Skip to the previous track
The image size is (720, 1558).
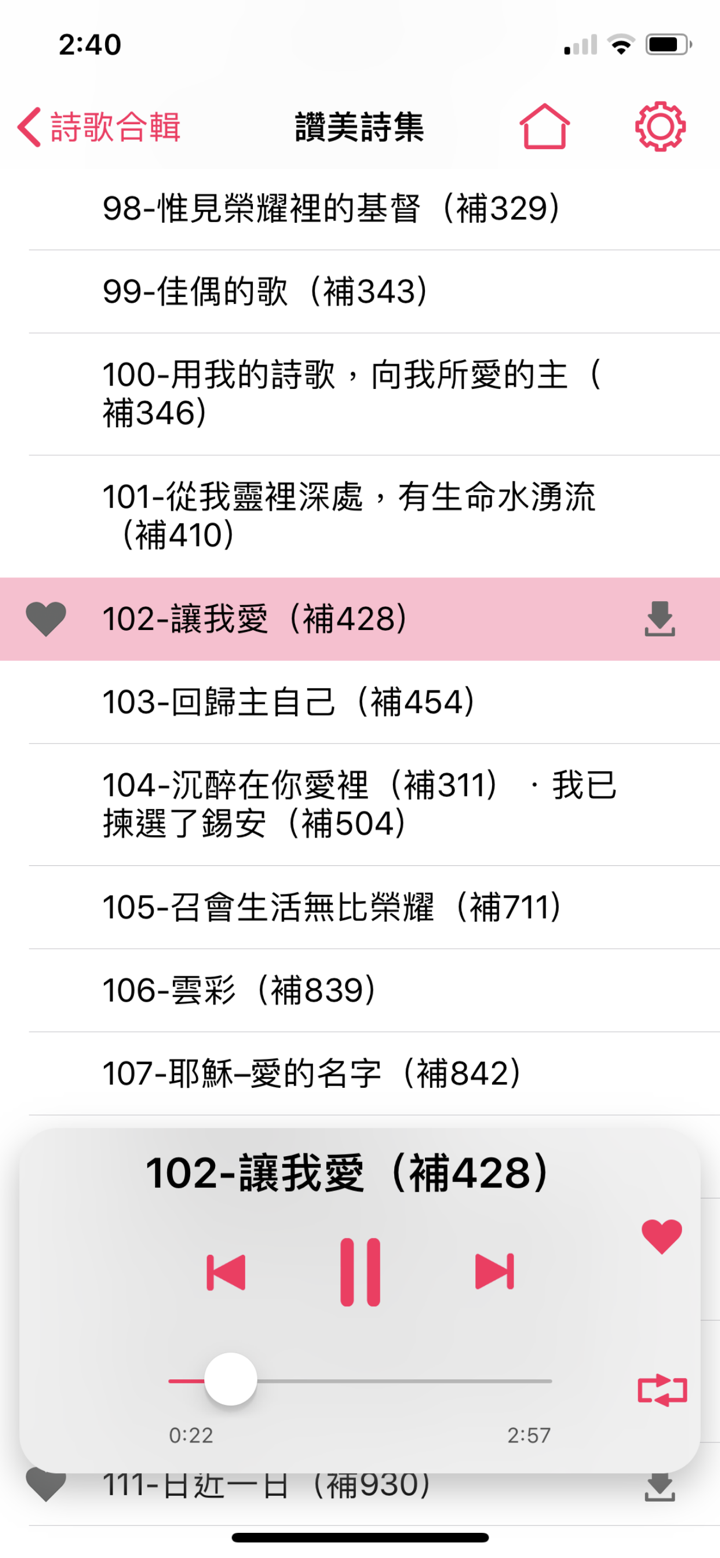pyautogui.click(x=226, y=1272)
